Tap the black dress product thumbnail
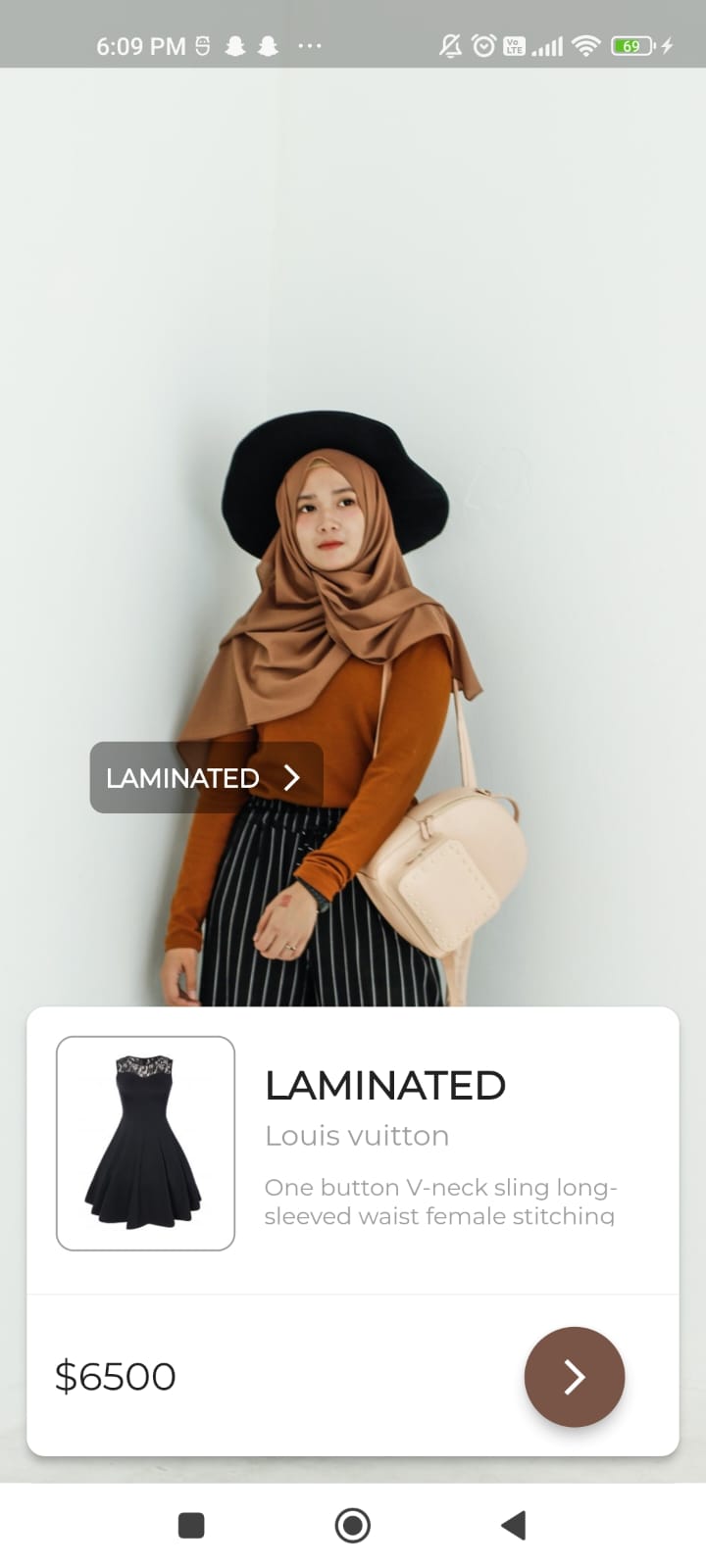The height and width of the screenshot is (1568, 706). tap(144, 1142)
